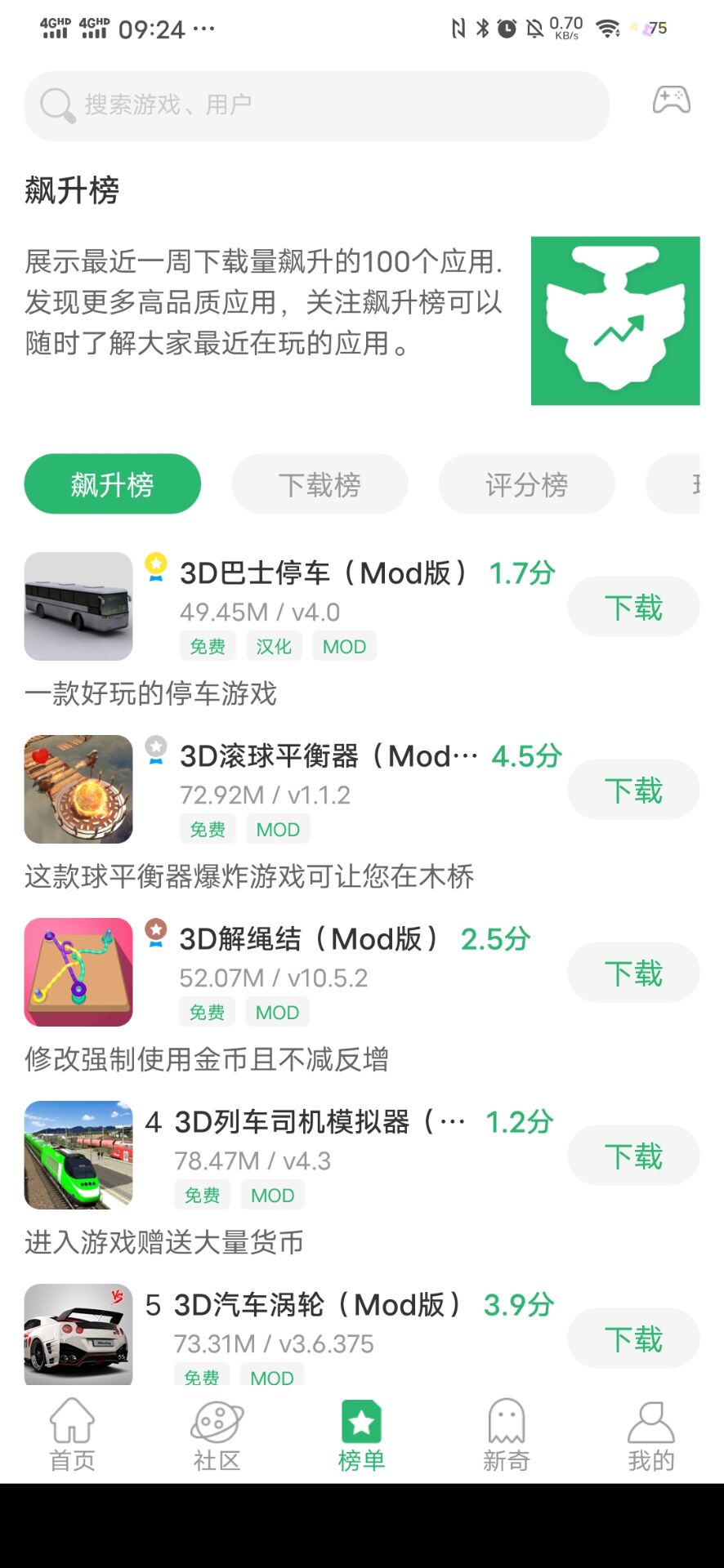724x1568 pixels.
Task: Download 3D解绳结 (Mod版)
Action: click(633, 973)
